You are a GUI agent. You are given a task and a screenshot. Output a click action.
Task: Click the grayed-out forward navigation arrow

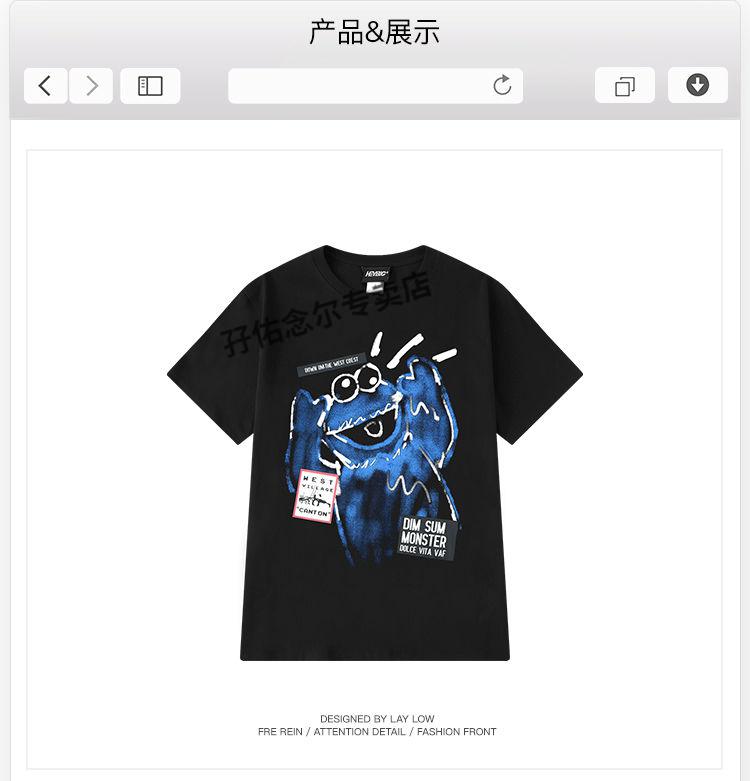click(91, 85)
